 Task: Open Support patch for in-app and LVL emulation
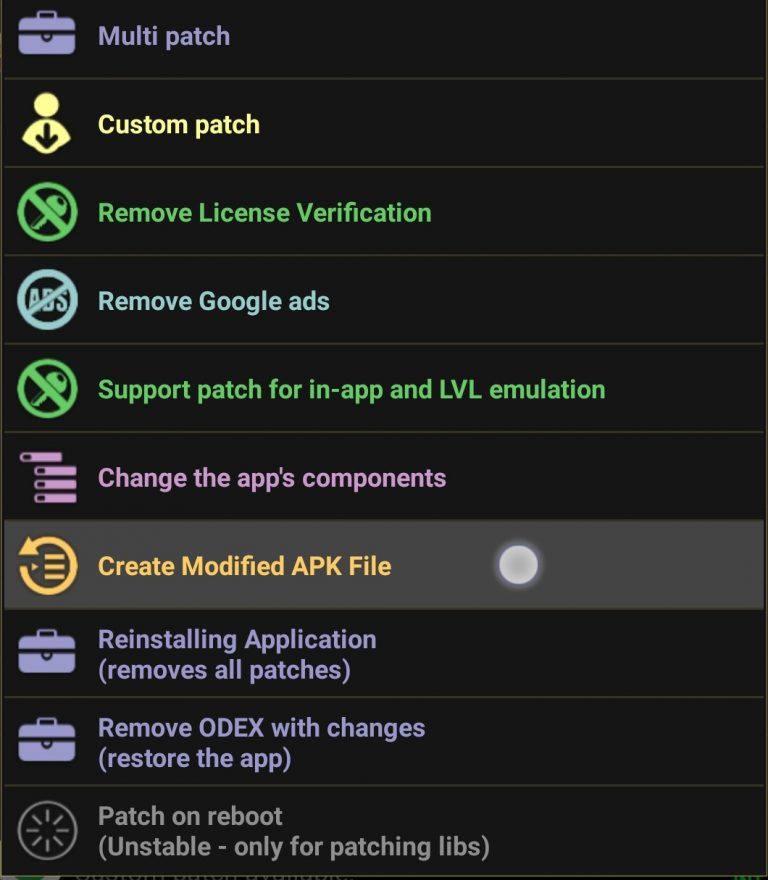tap(351, 389)
